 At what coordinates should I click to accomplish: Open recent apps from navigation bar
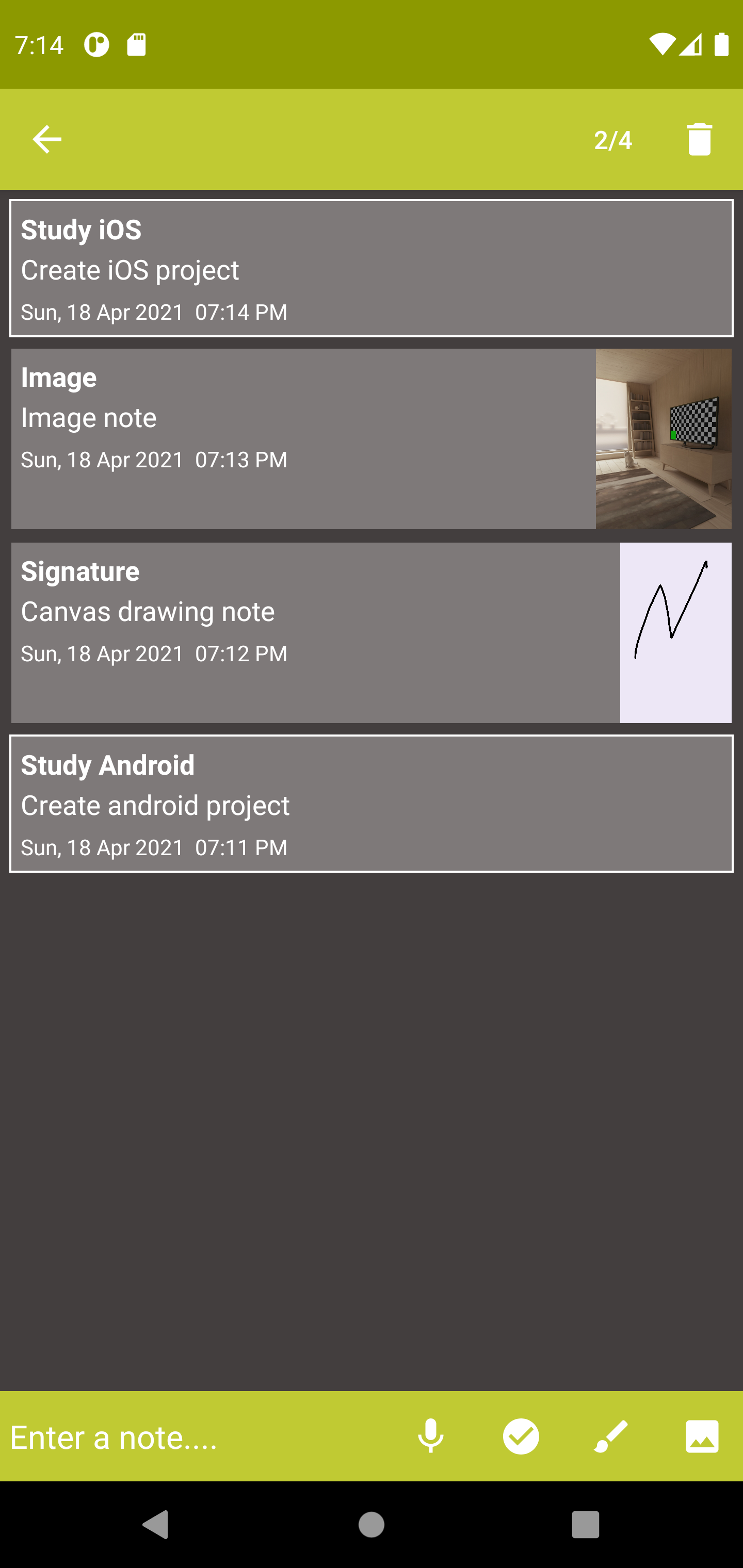[x=585, y=1525]
